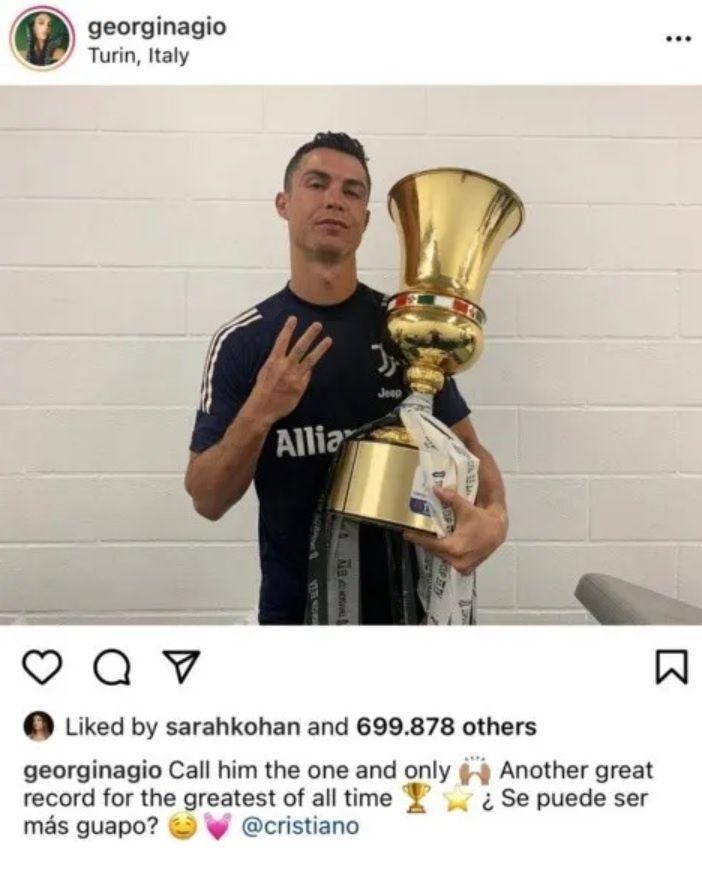Share the post via paper plane icon
The image size is (702, 876).
click(181, 667)
